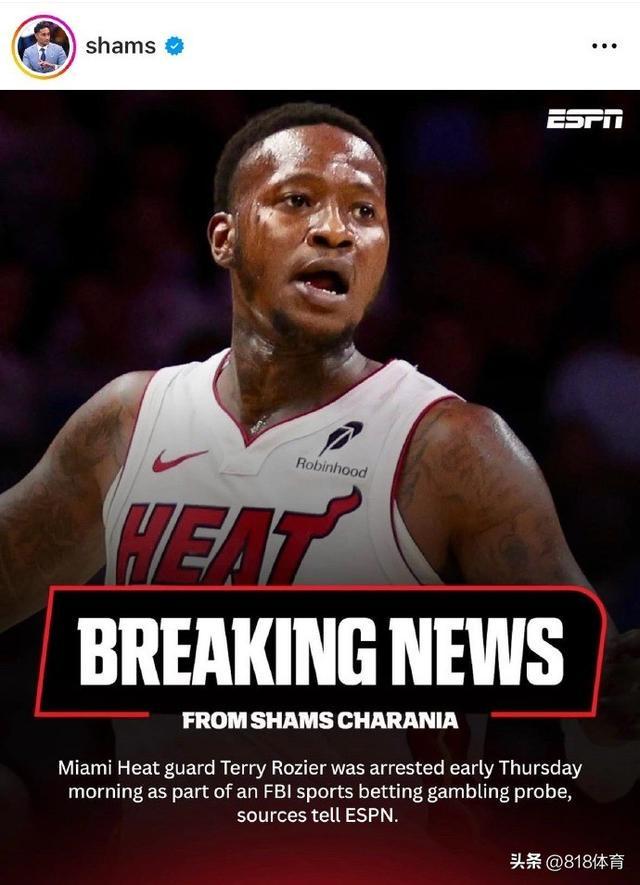The height and width of the screenshot is (885, 640).
Task: Open shams' profile picture story
Action: pyautogui.click(x=44, y=46)
